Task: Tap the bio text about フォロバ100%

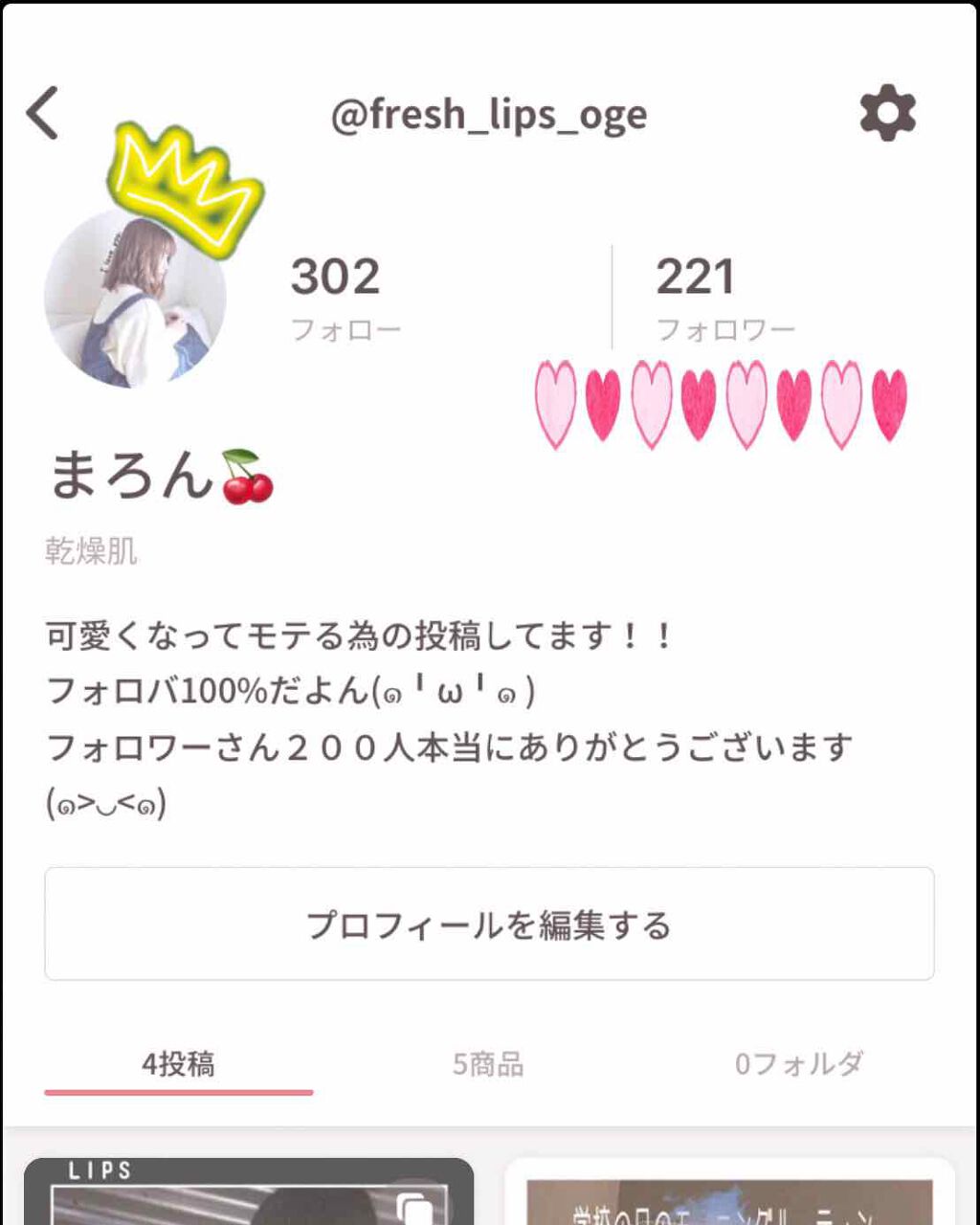Action: (287, 689)
